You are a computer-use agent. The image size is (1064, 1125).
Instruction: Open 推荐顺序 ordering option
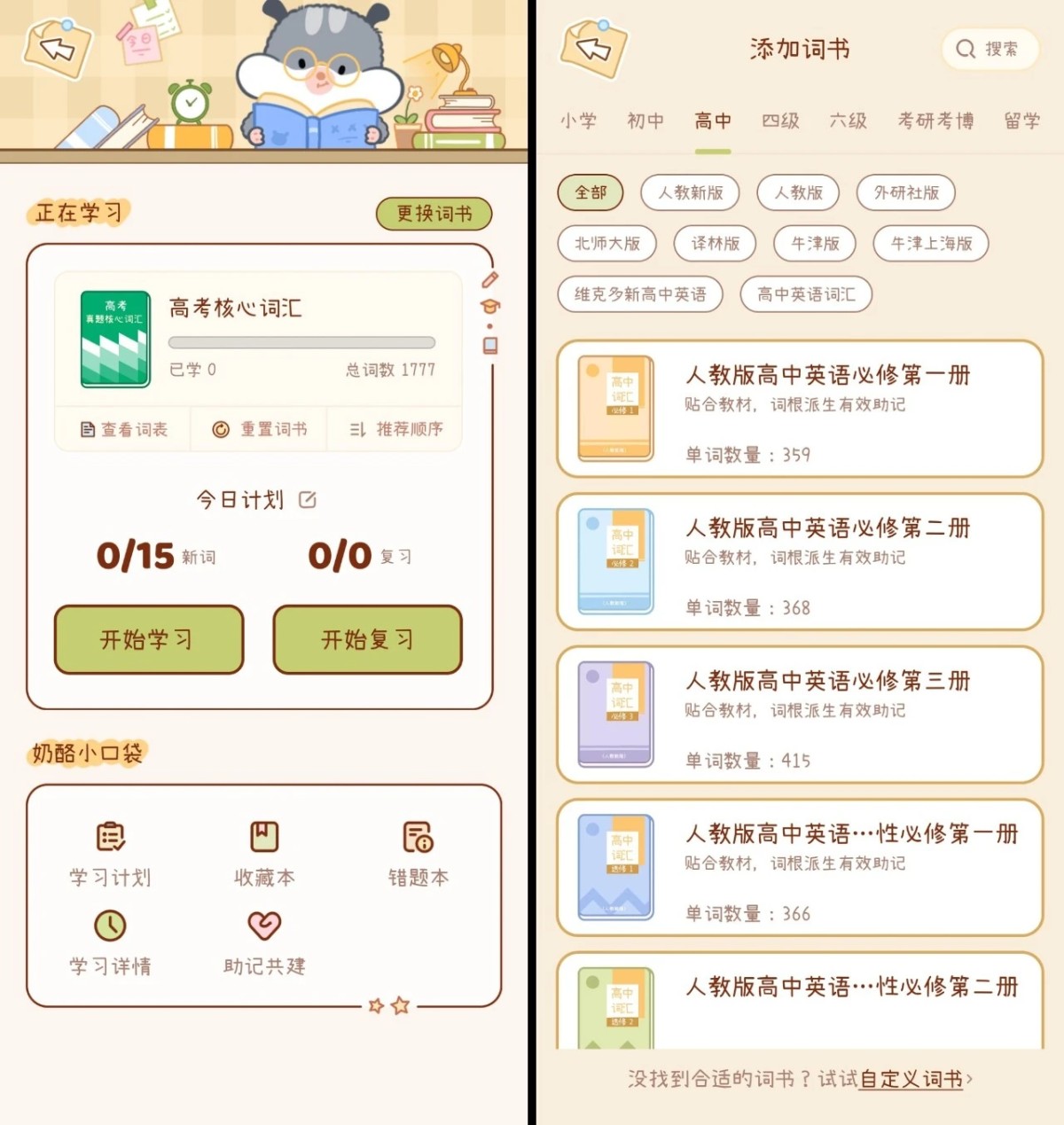tap(395, 429)
